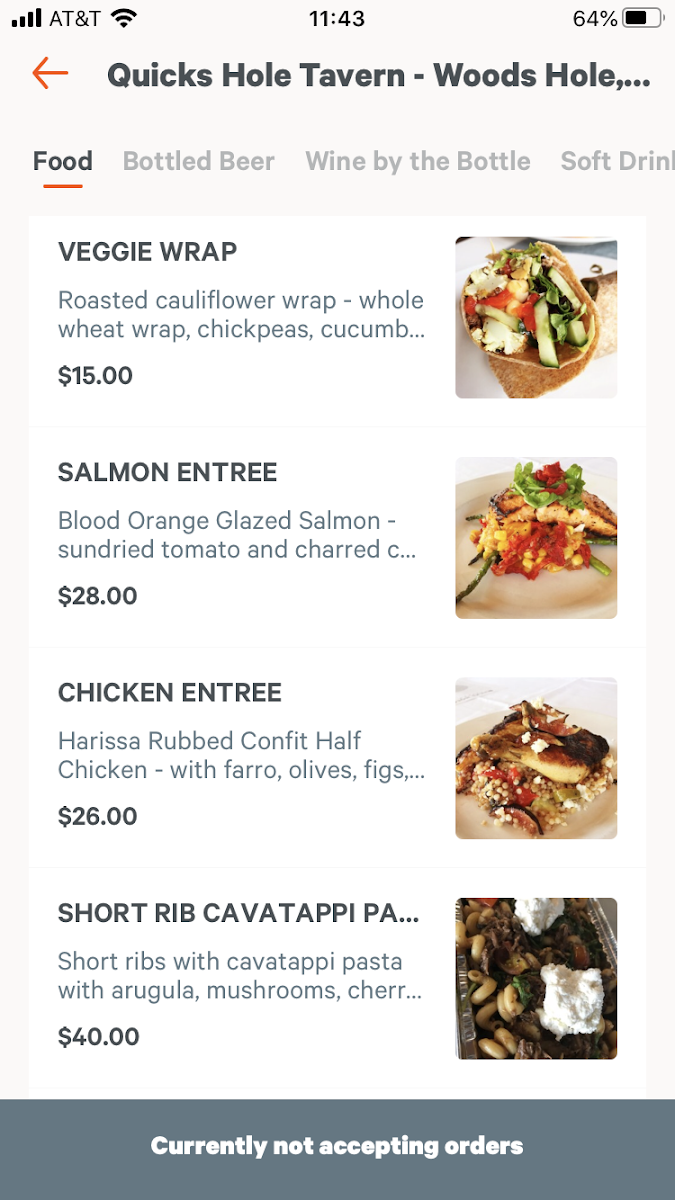Switch to Wine by the Bottle tab

pos(417,162)
